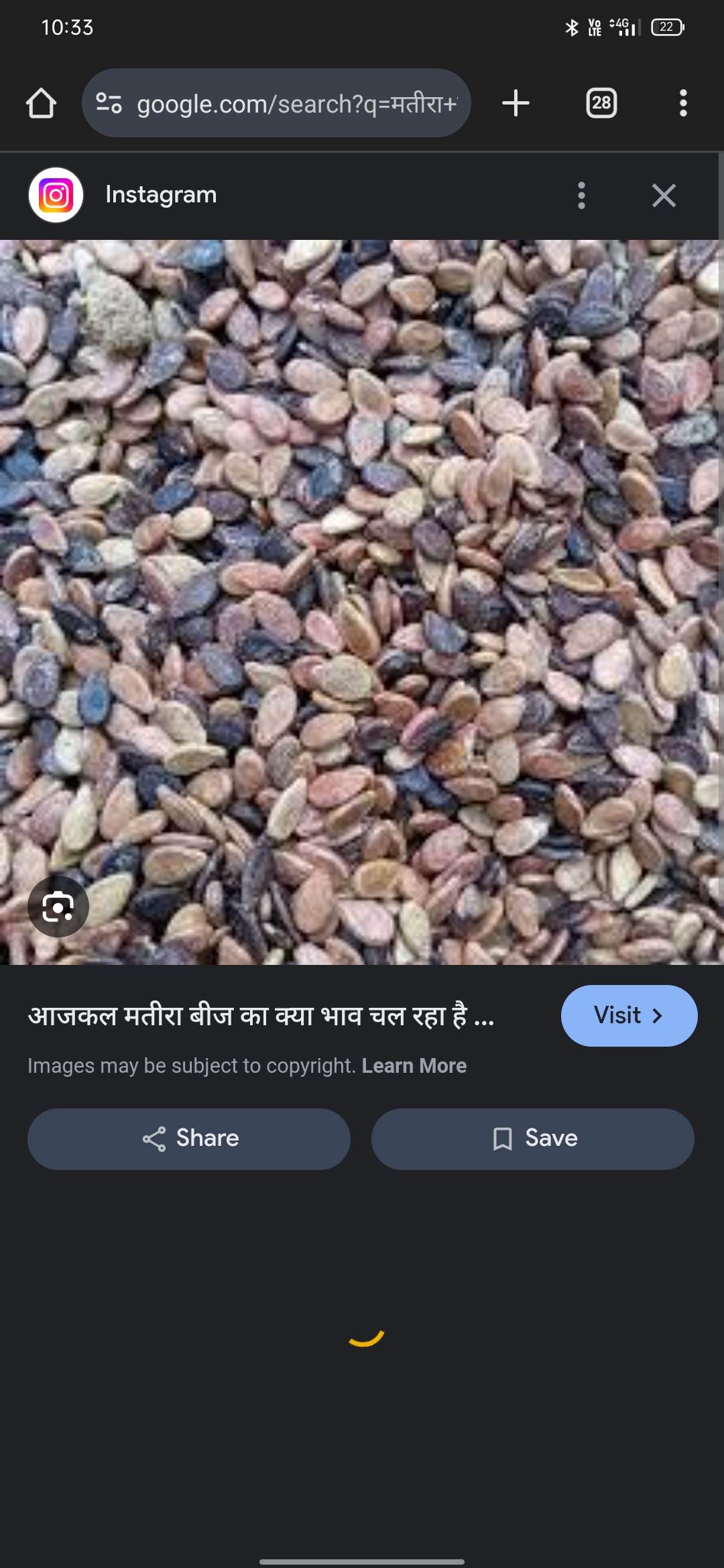Share this image result
The image size is (724, 1568).
[x=189, y=1138]
